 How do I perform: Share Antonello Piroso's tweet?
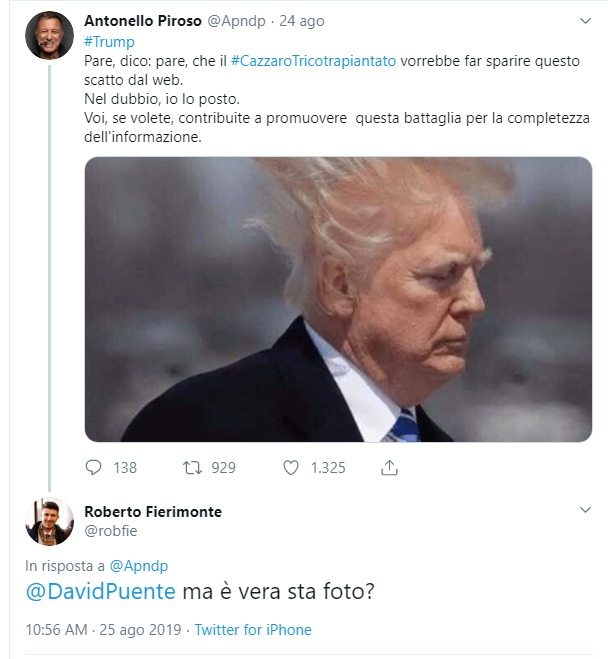click(390, 467)
